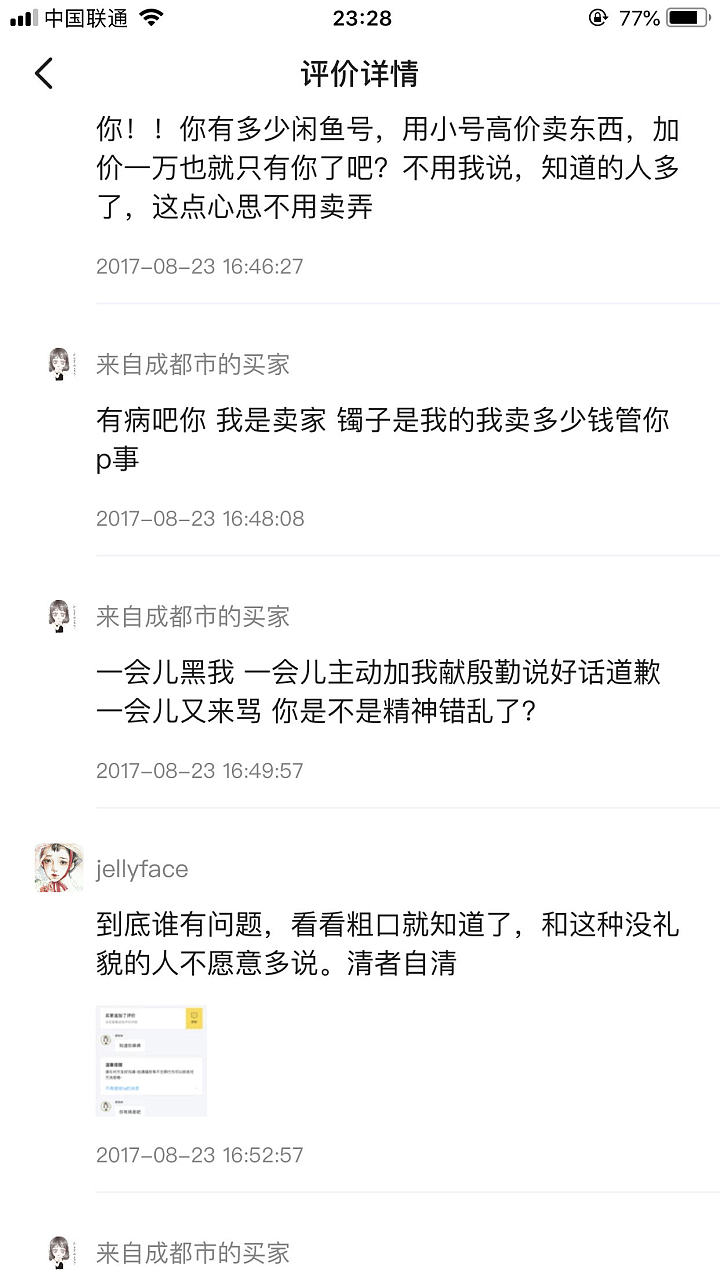Go back from the 评价详情 page

(44, 73)
